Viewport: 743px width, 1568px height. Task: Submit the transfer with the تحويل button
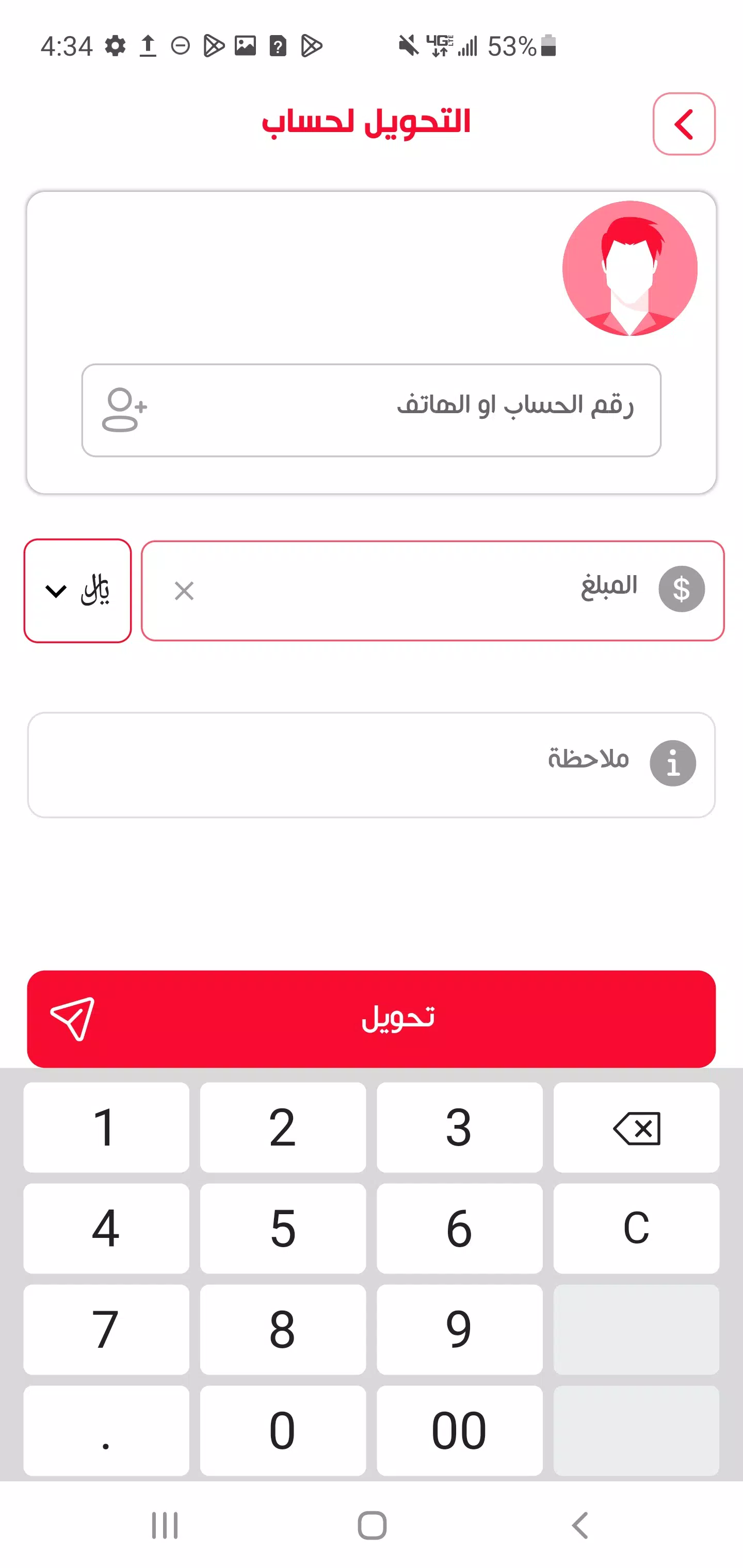[371, 1018]
